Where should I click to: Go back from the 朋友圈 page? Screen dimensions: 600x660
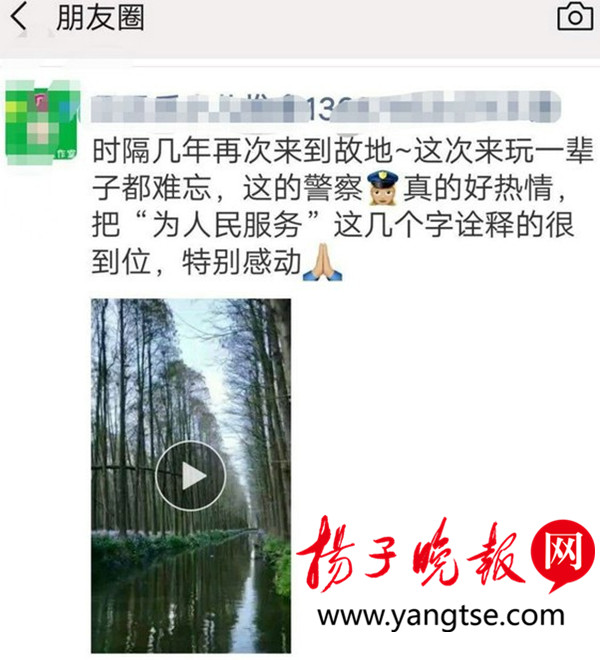pos(19,17)
